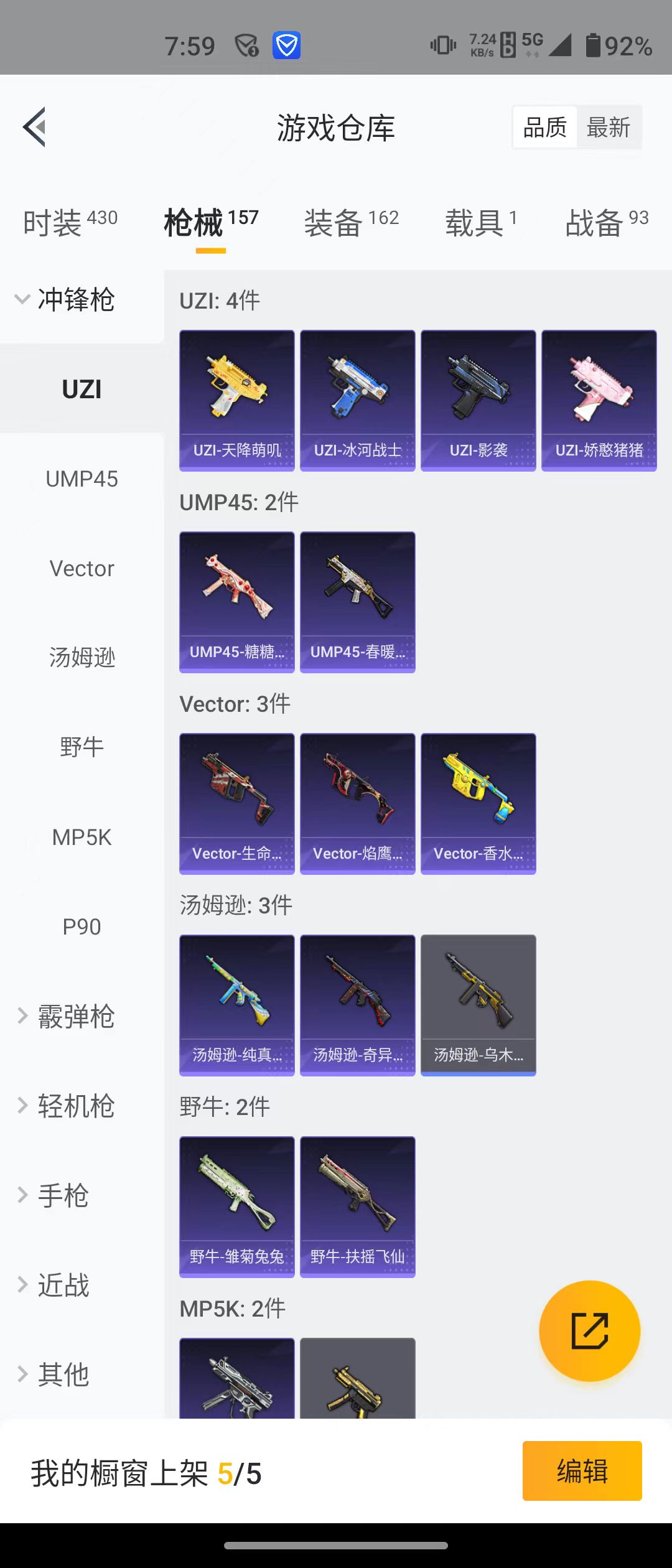
Task: Open the UZI-天降萌叽 skin
Action: coord(236,400)
